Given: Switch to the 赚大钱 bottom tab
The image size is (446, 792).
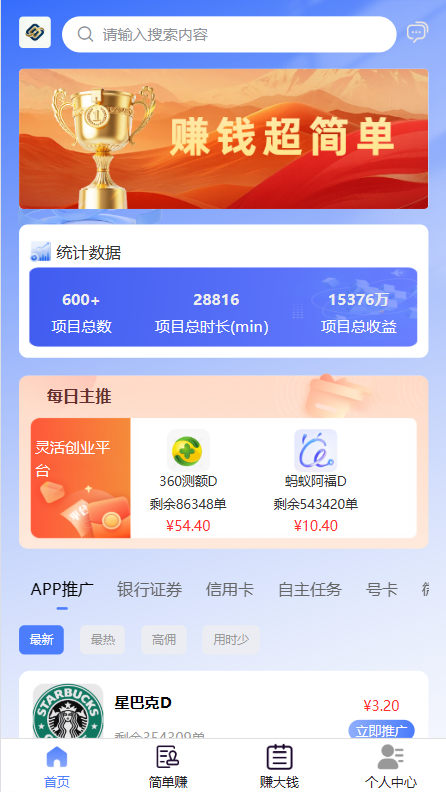Looking at the screenshot, I should tap(279, 767).
